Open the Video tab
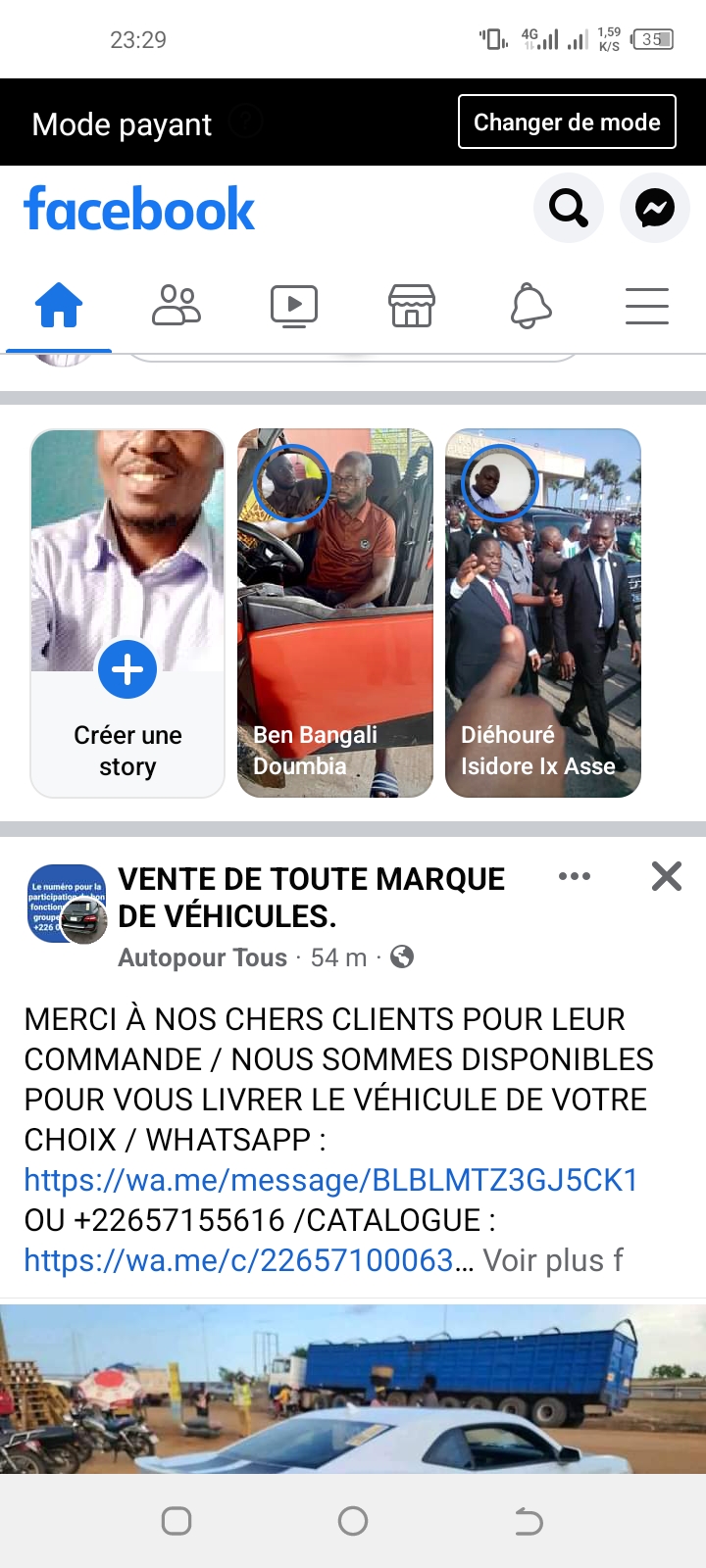Screen dimensions: 706x1568 pyautogui.click(x=294, y=306)
